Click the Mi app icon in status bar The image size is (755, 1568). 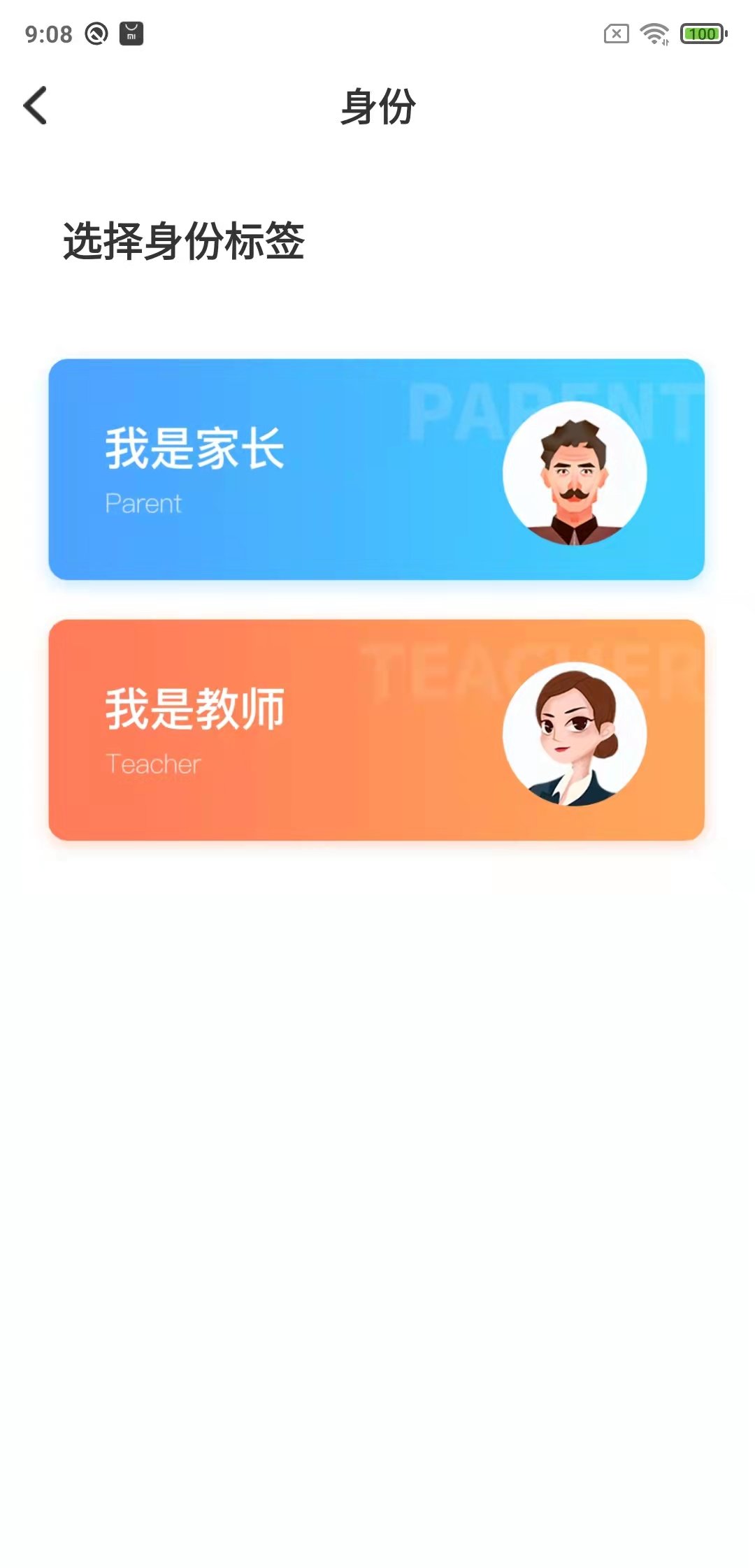point(130,32)
